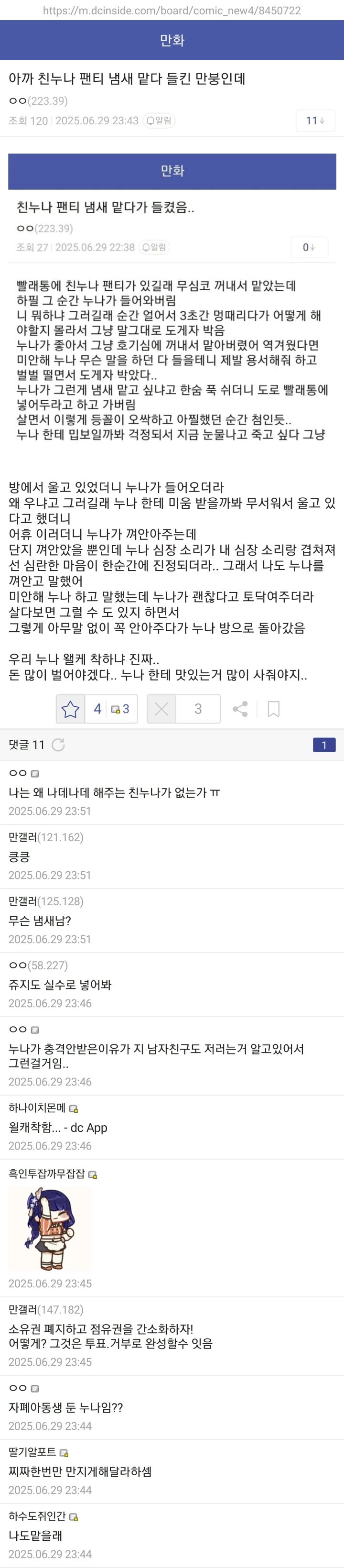The width and height of the screenshot is (344, 1568).
Task: Share this post
Action: click(x=240, y=709)
